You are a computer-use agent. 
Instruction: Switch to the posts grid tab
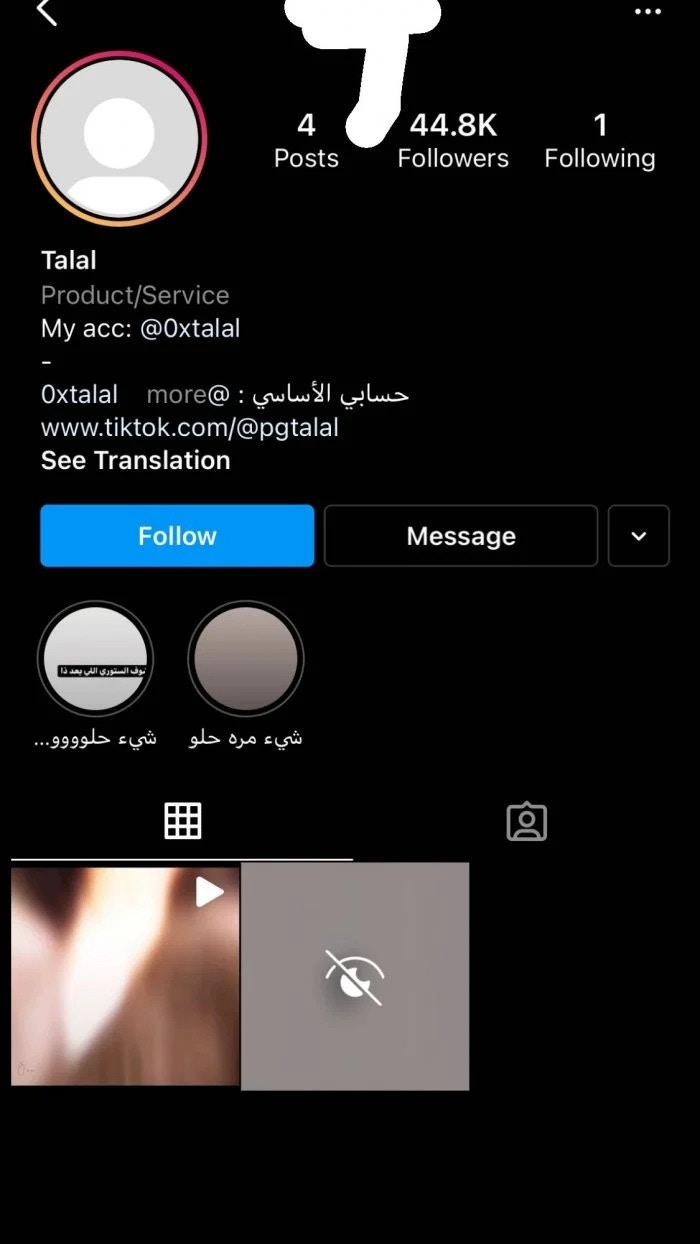pos(182,821)
